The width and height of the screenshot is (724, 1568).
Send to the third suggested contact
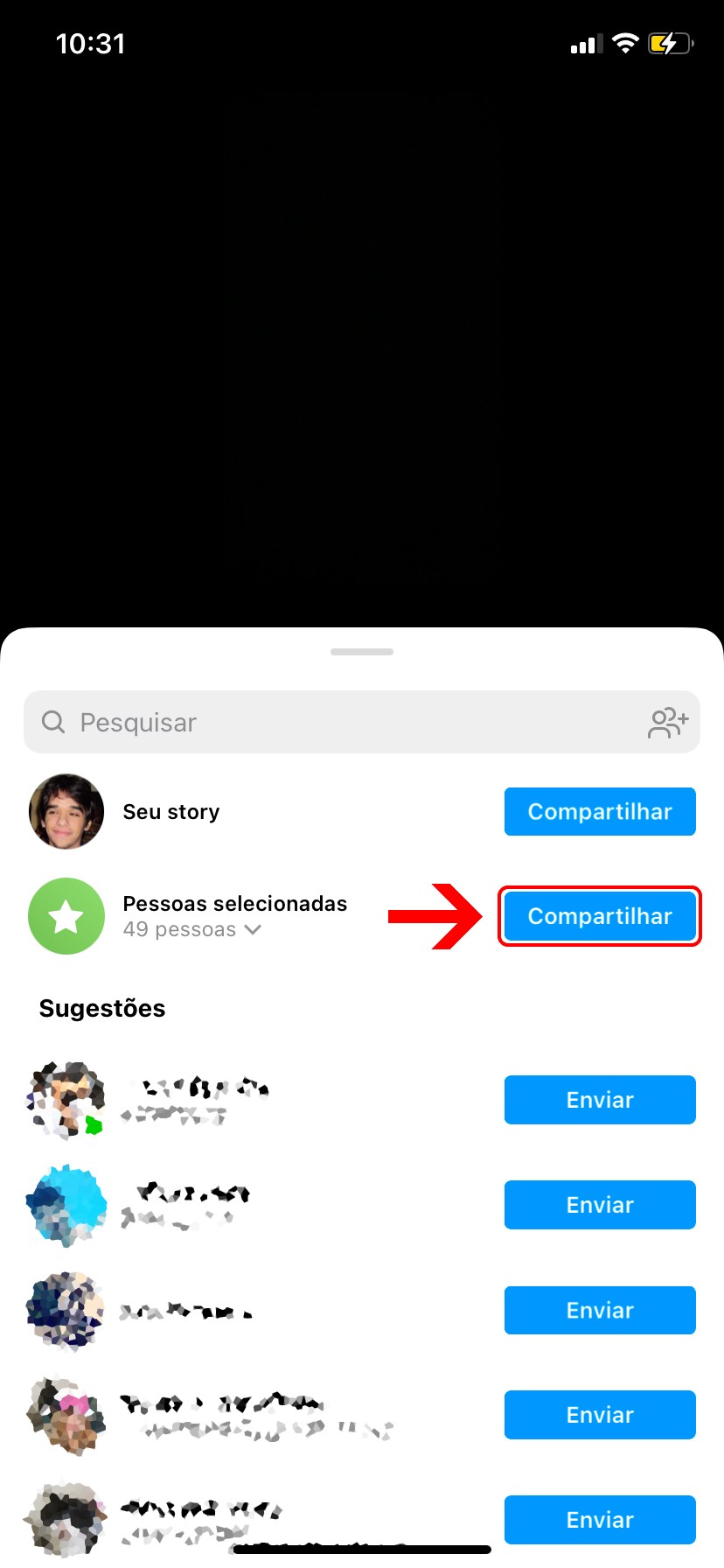coord(600,1310)
